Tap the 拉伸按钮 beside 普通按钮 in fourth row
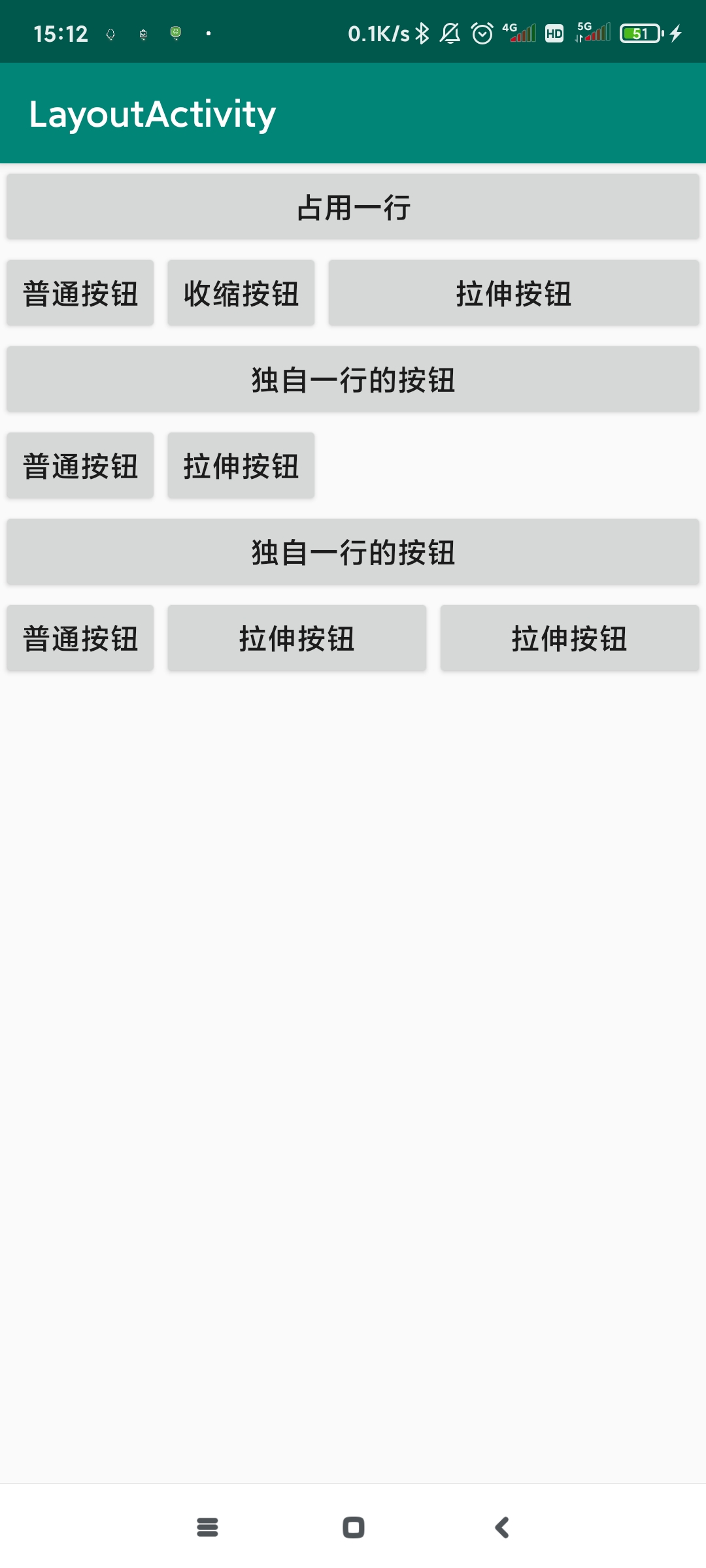This screenshot has height=1568, width=706. pos(241,465)
